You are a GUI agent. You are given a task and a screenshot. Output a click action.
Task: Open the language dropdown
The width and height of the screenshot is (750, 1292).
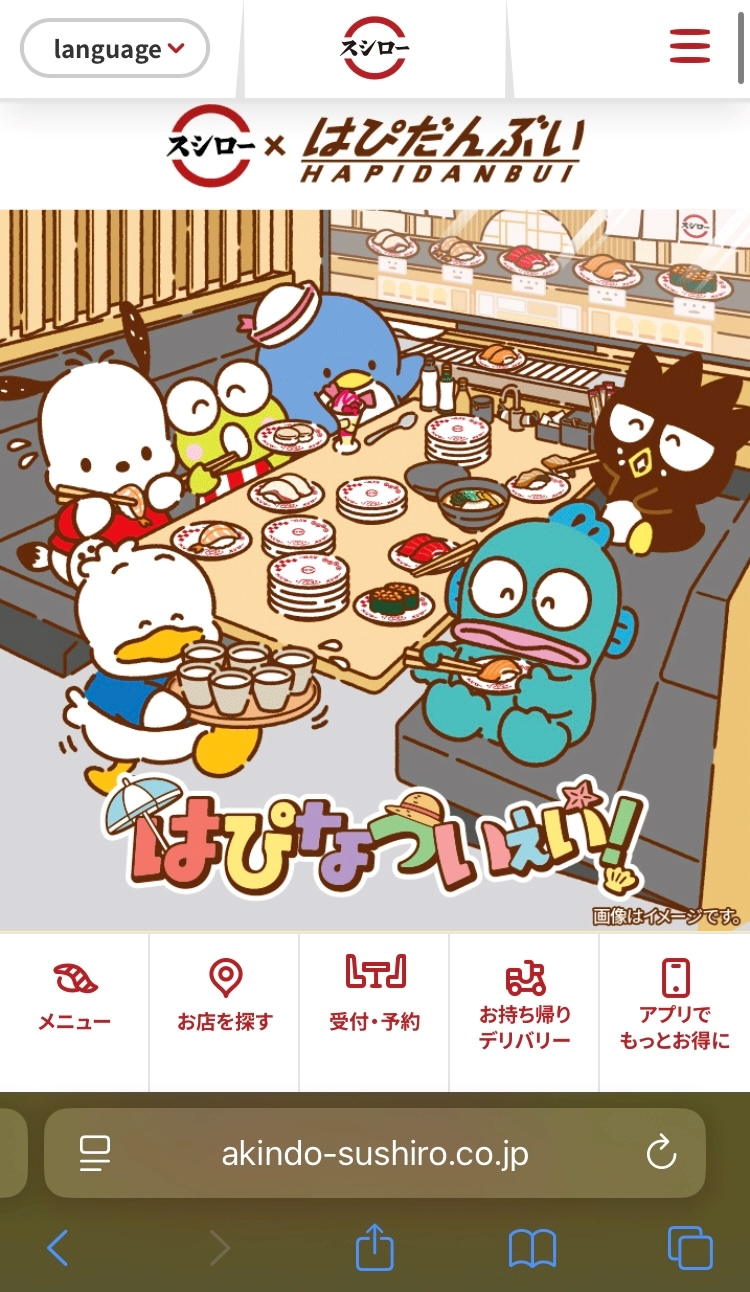115,48
